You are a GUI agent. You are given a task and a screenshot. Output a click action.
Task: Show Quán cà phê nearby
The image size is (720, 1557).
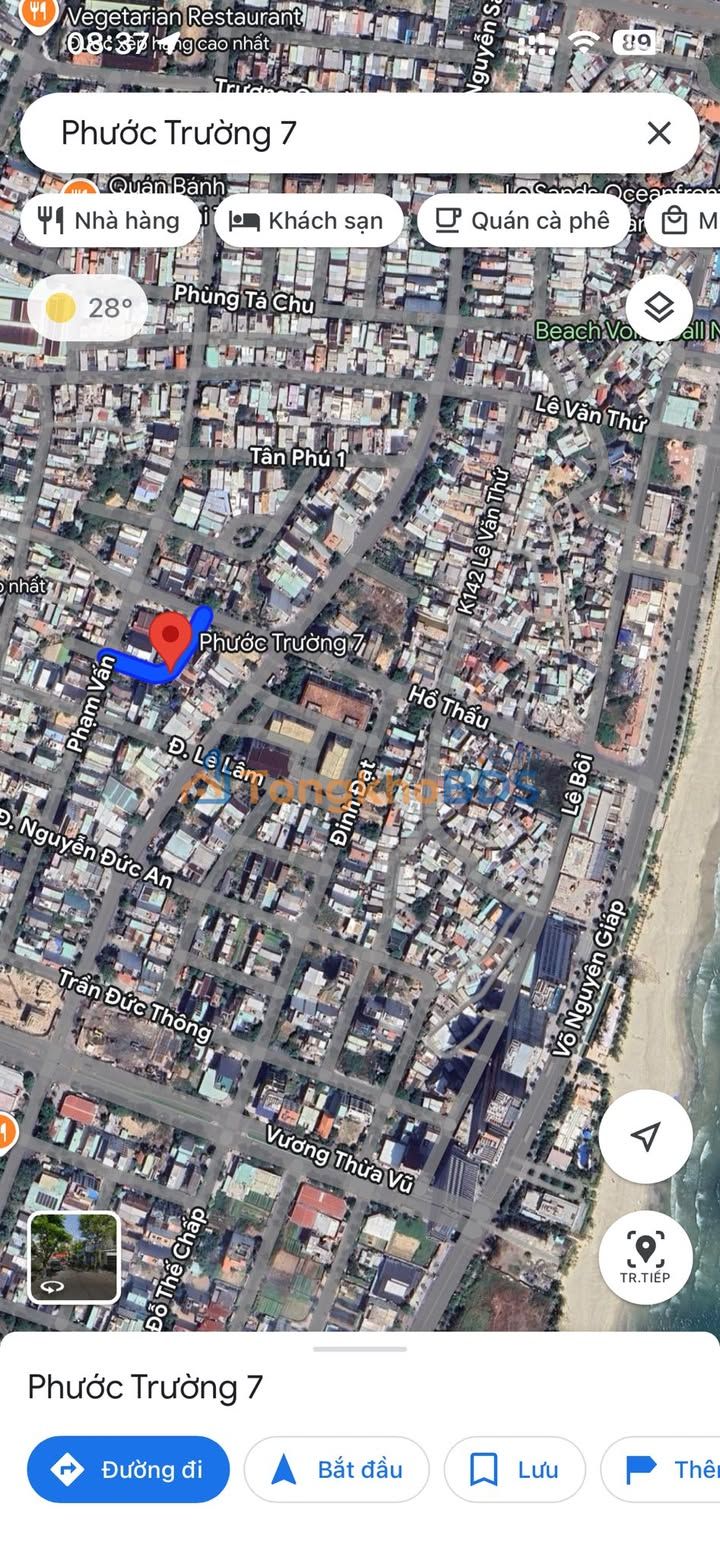[x=523, y=220]
